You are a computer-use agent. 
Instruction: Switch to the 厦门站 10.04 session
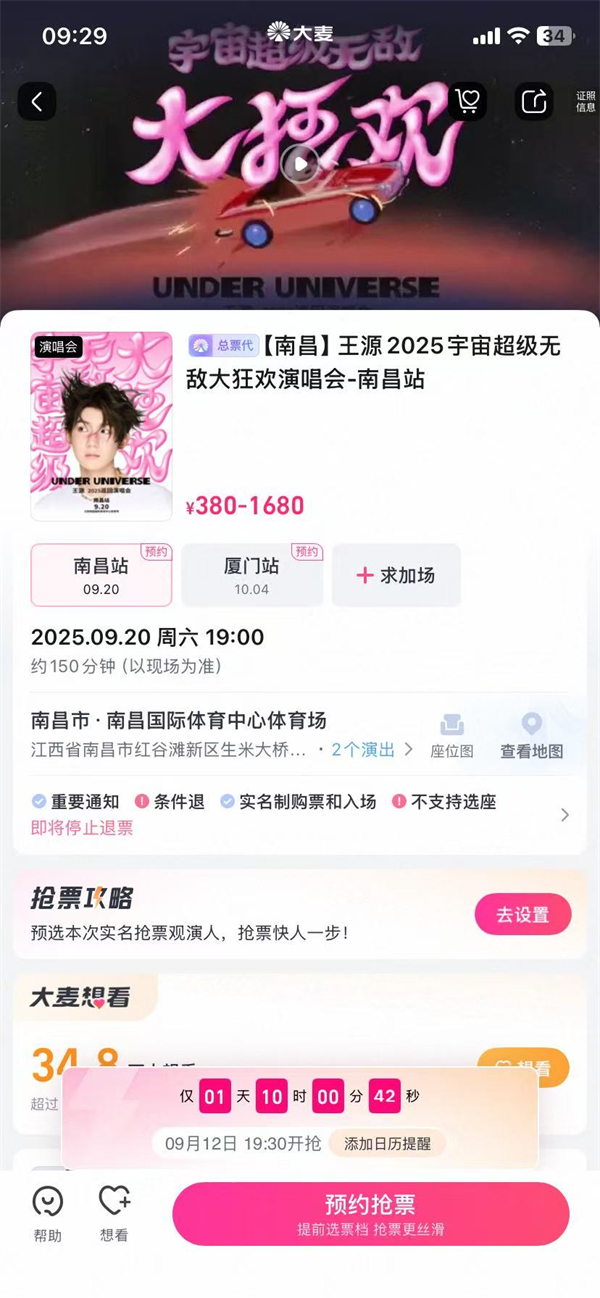coord(252,575)
